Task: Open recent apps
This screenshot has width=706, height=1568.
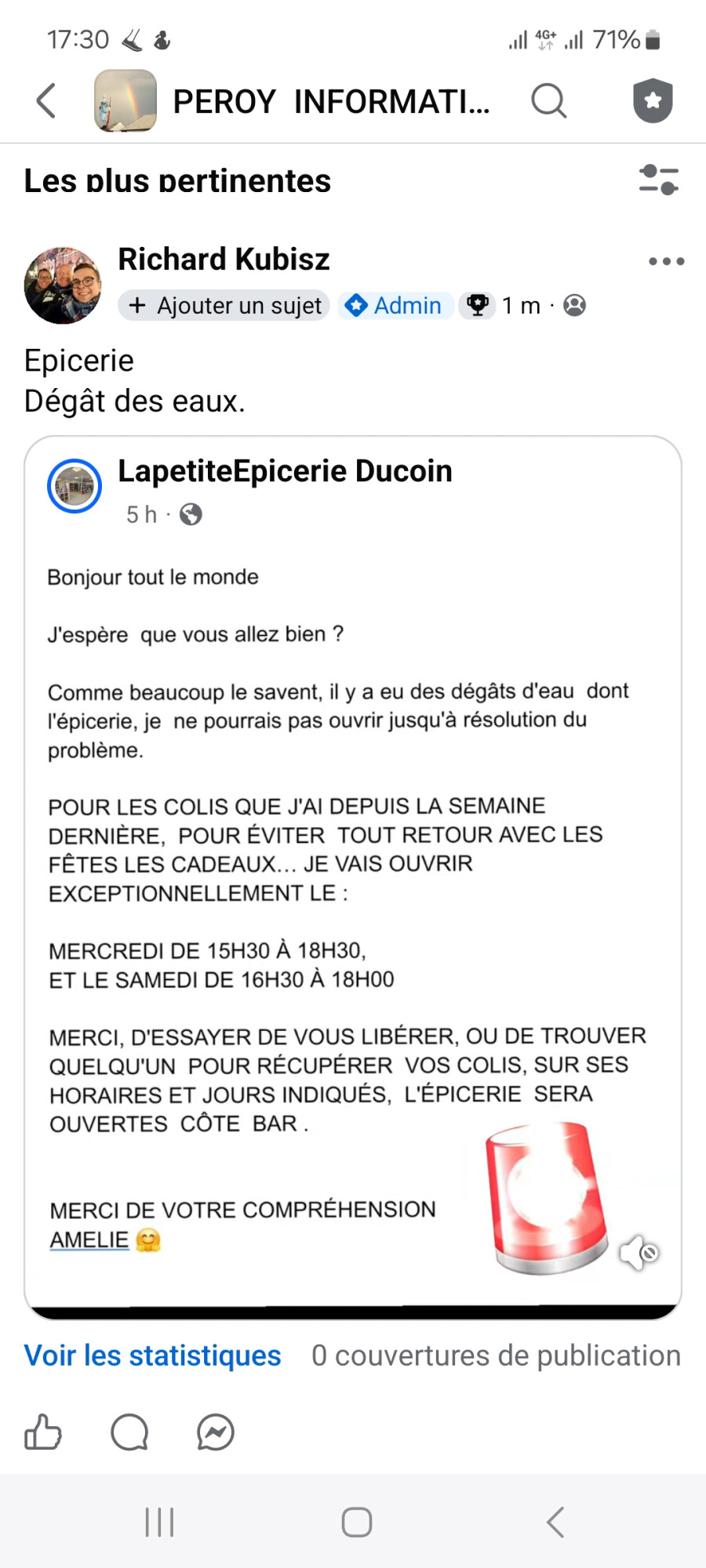Action: (159, 1522)
